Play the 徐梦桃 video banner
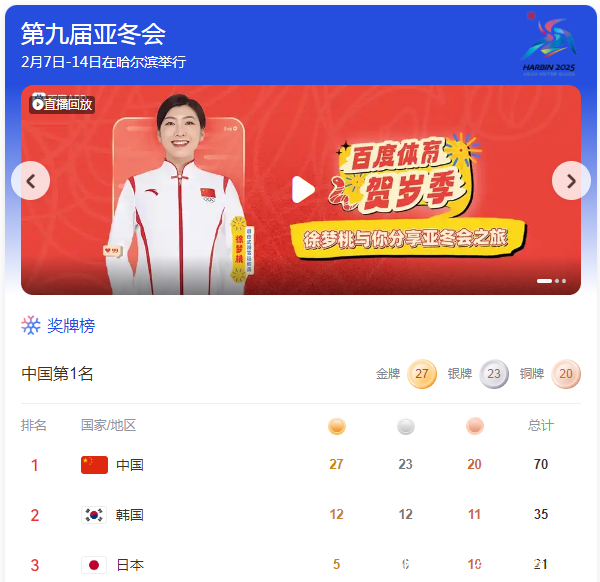Viewport: 600px width, 582px height. tap(302, 189)
